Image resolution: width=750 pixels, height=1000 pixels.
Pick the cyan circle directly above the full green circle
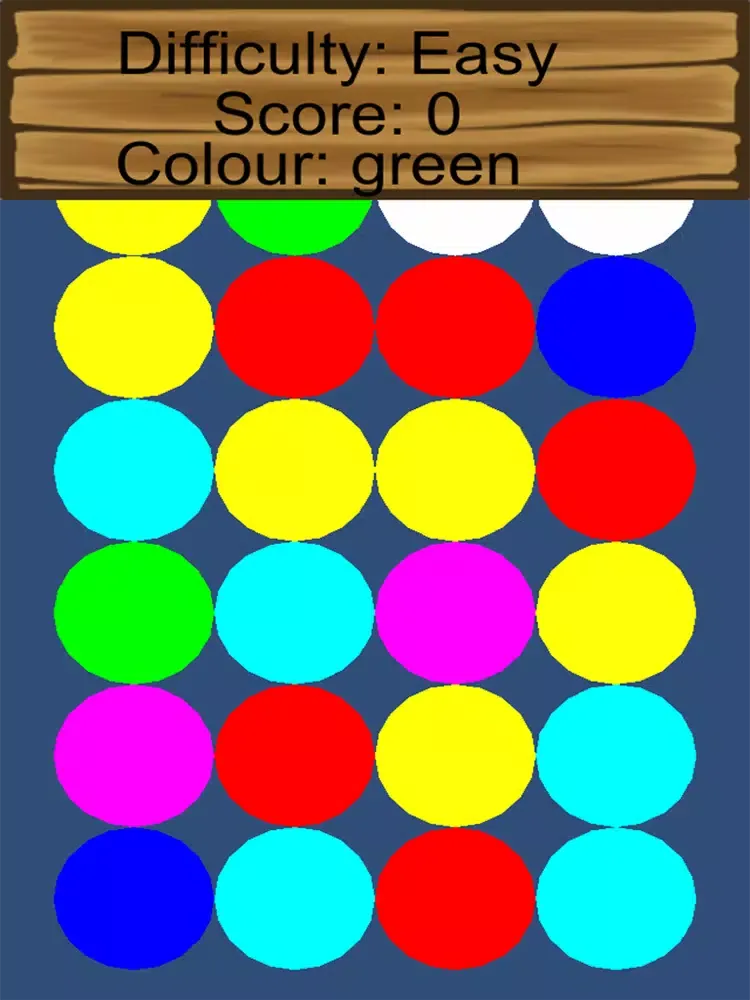point(134,469)
